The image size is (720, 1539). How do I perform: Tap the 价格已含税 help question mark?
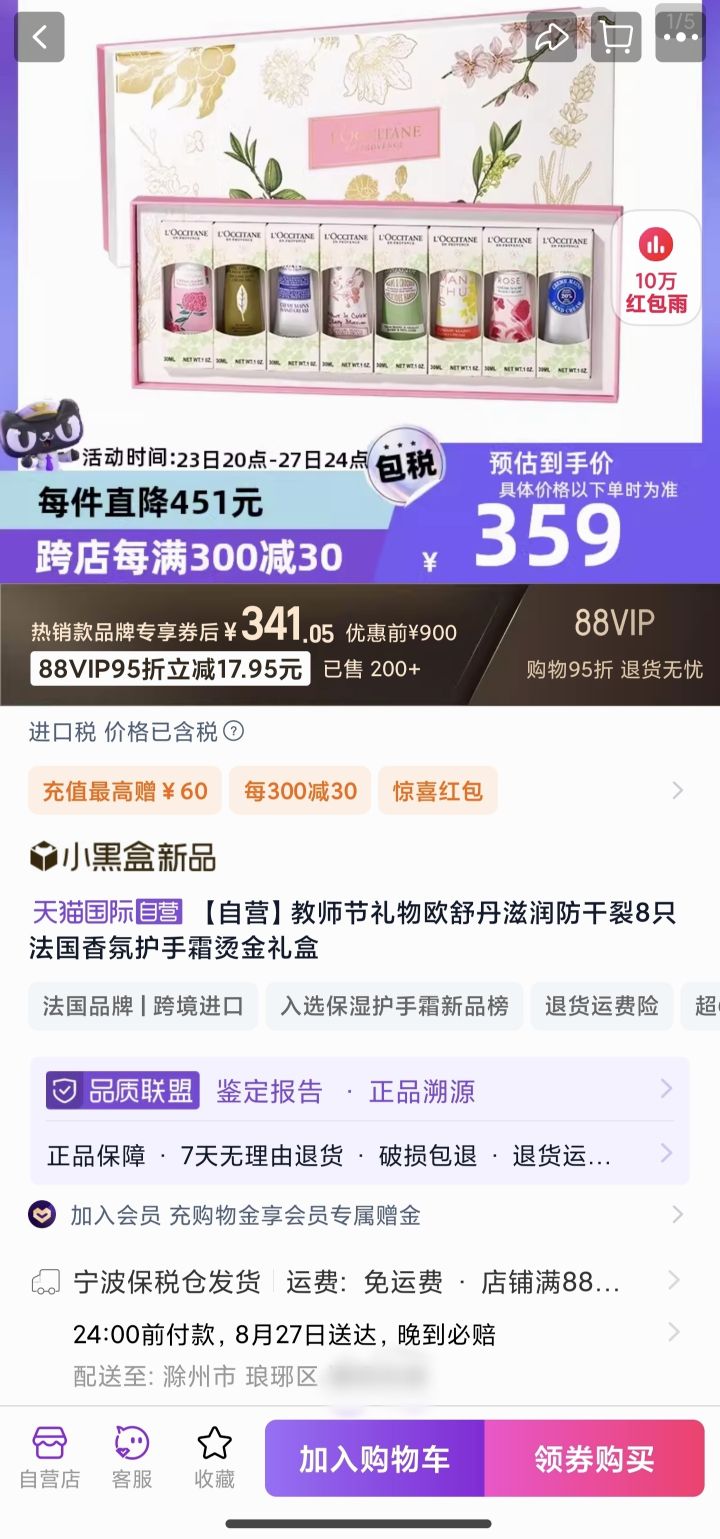(233, 732)
